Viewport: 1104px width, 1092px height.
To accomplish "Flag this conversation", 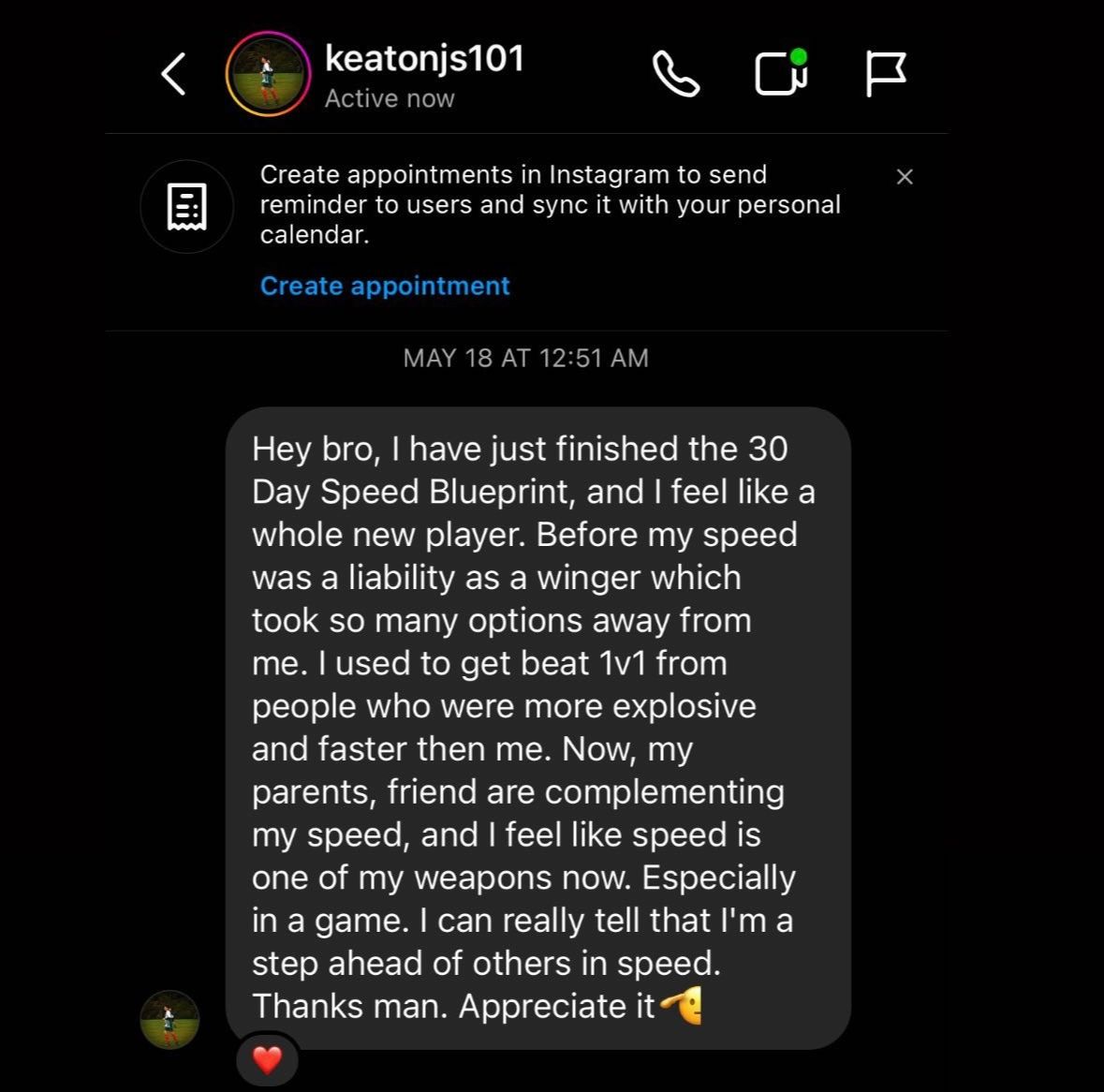I will [x=885, y=74].
